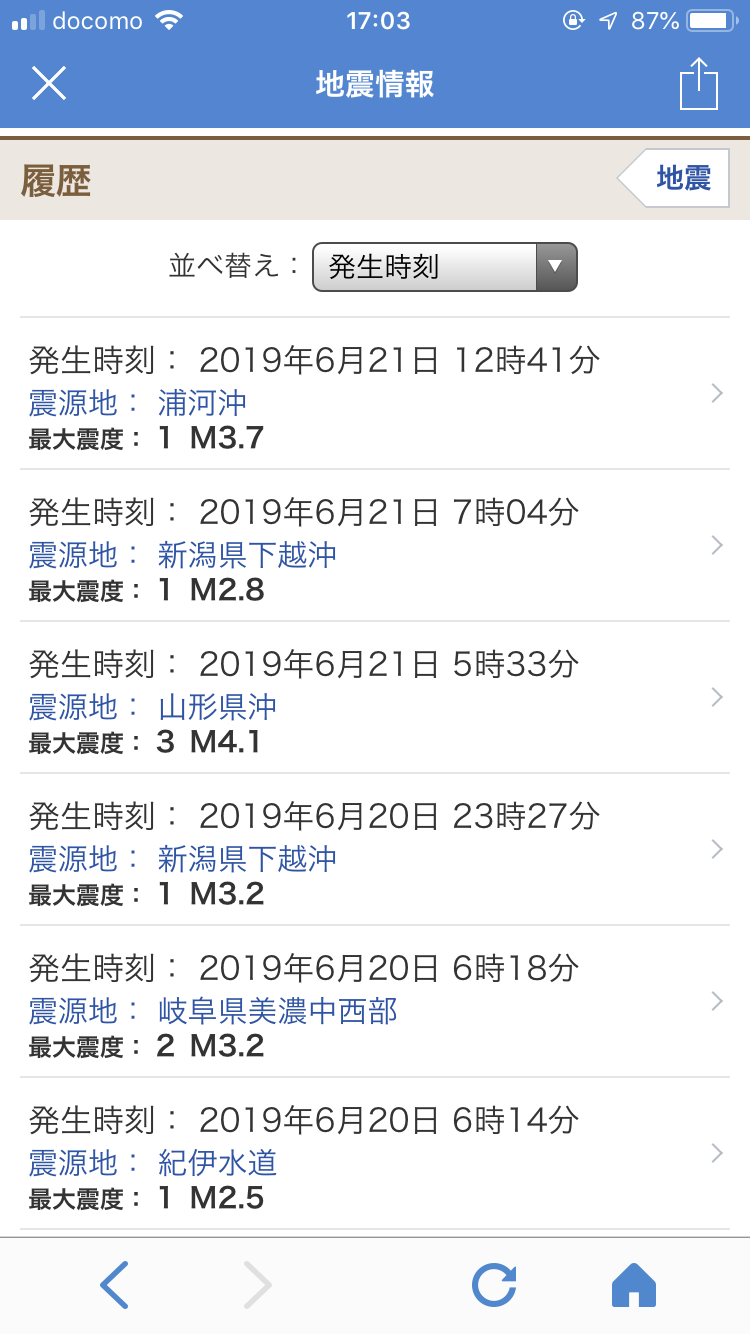Go back to 地震 screen
The width and height of the screenshot is (750, 1334).
pyautogui.click(x=675, y=179)
